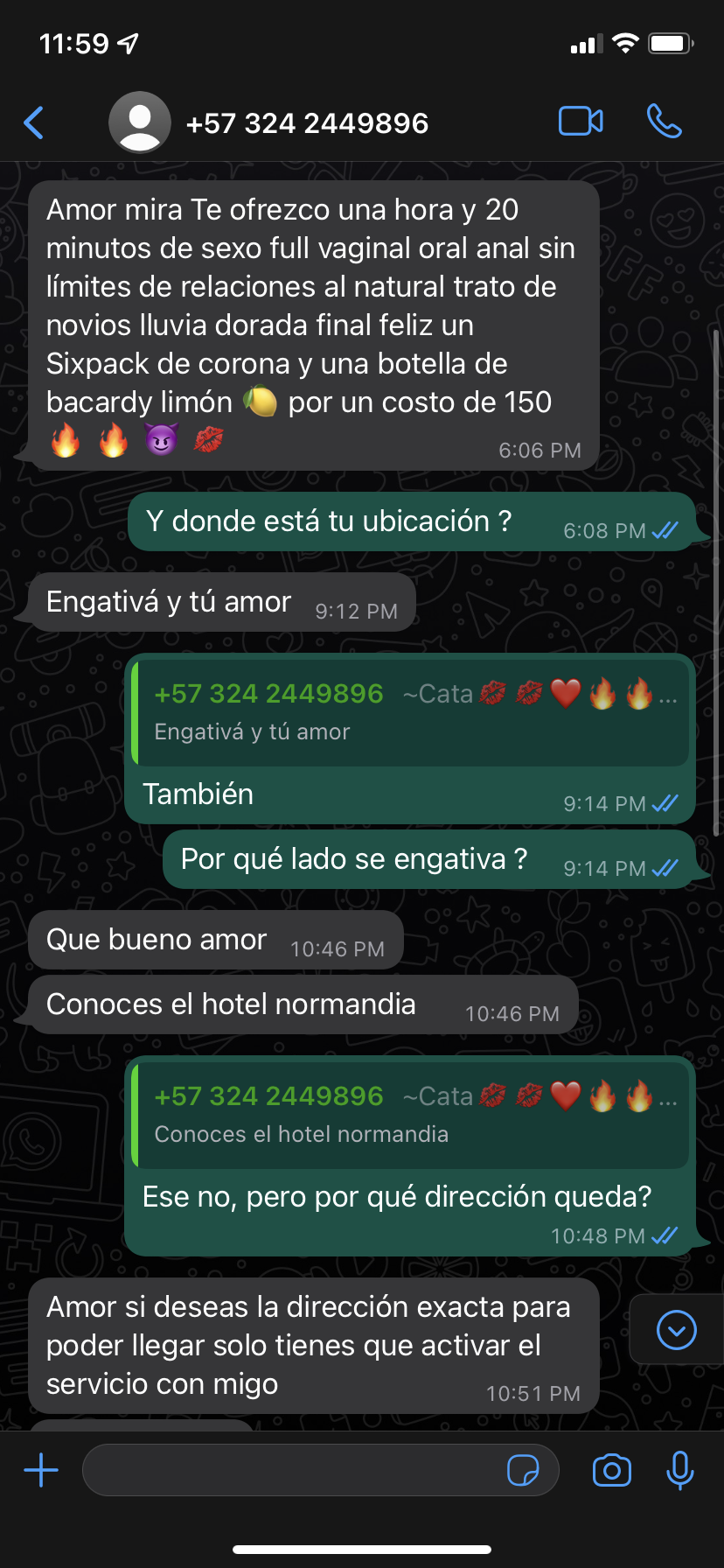Image resolution: width=724 pixels, height=1568 pixels.
Task: Open the sticker picker
Action: point(523,1470)
